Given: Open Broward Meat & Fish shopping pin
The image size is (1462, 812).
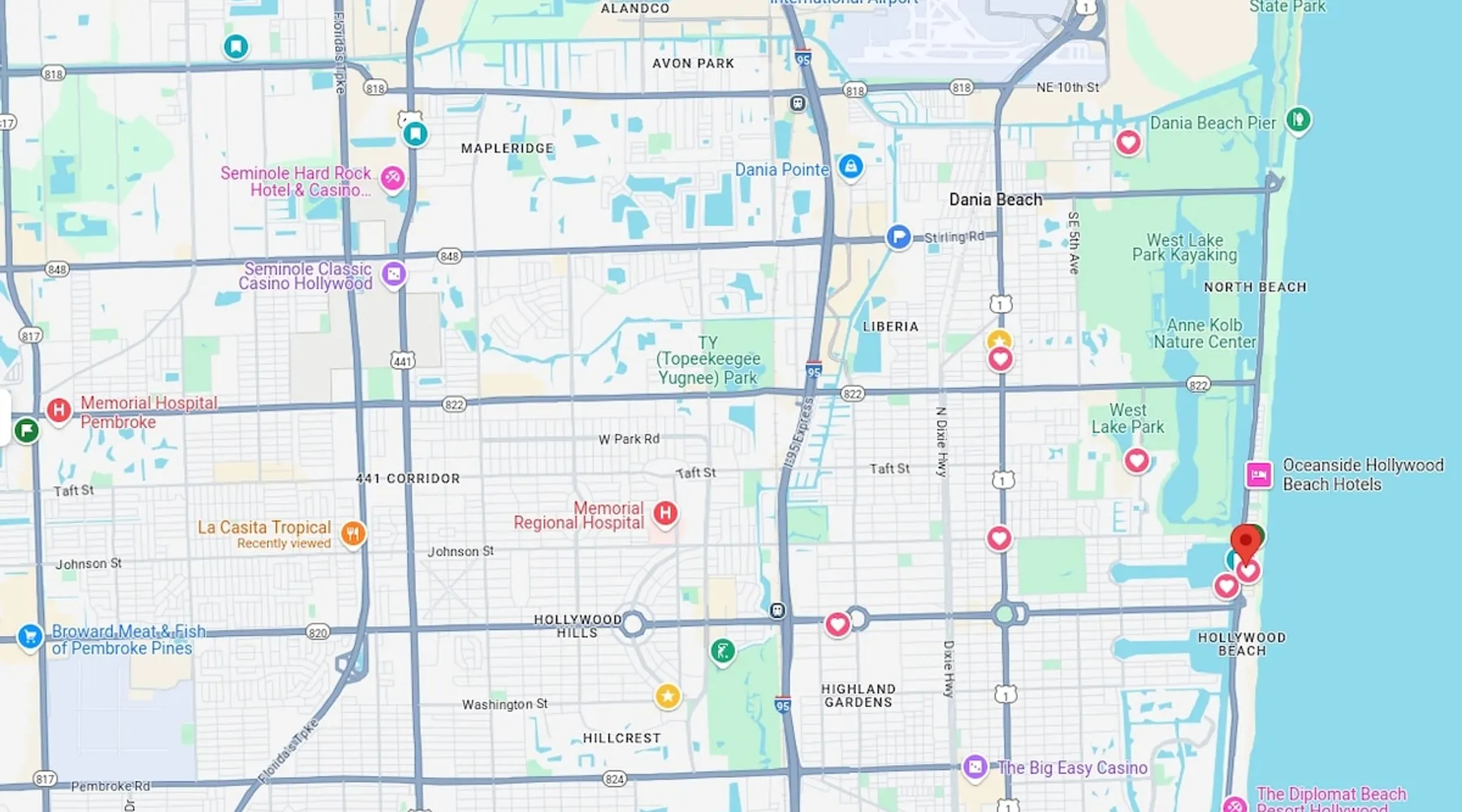Looking at the screenshot, I should pos(30,637).
